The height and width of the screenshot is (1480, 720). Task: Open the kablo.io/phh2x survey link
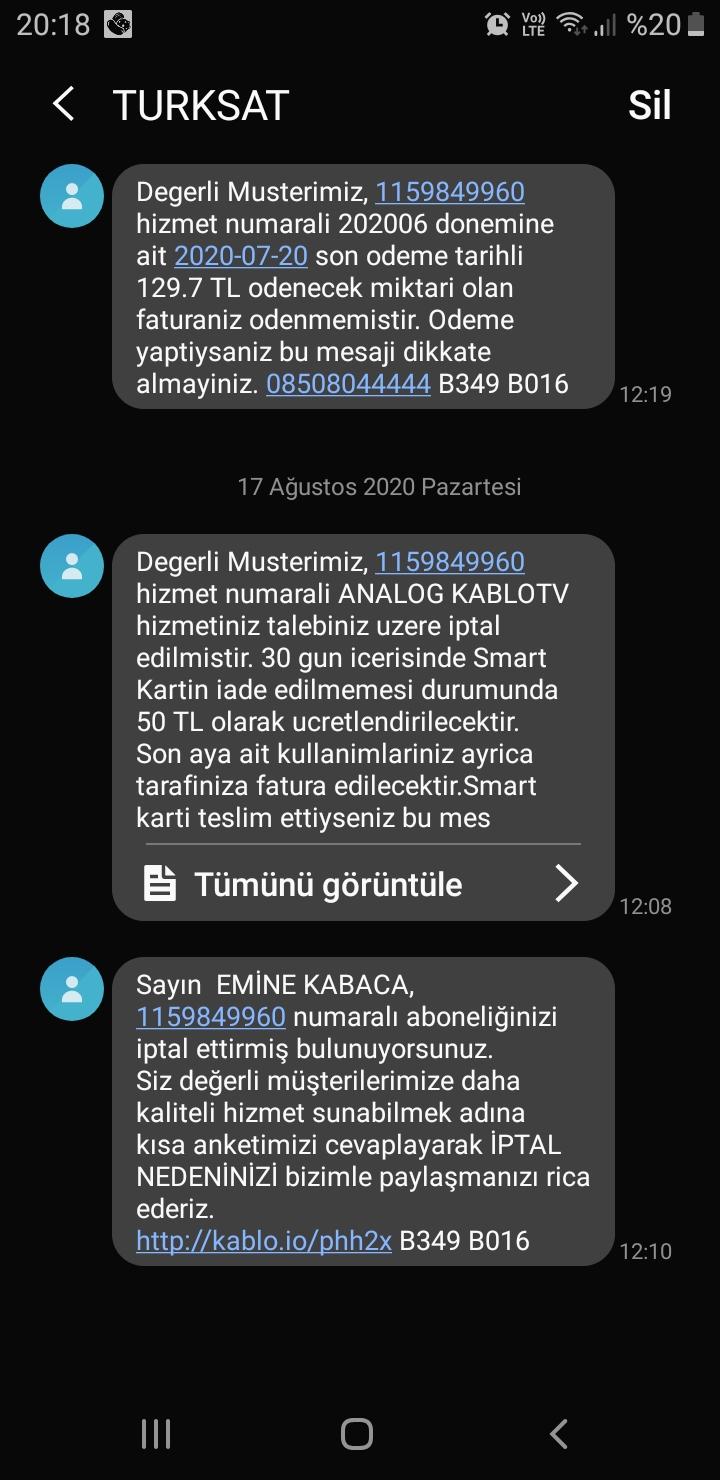tap(264, 1241)
